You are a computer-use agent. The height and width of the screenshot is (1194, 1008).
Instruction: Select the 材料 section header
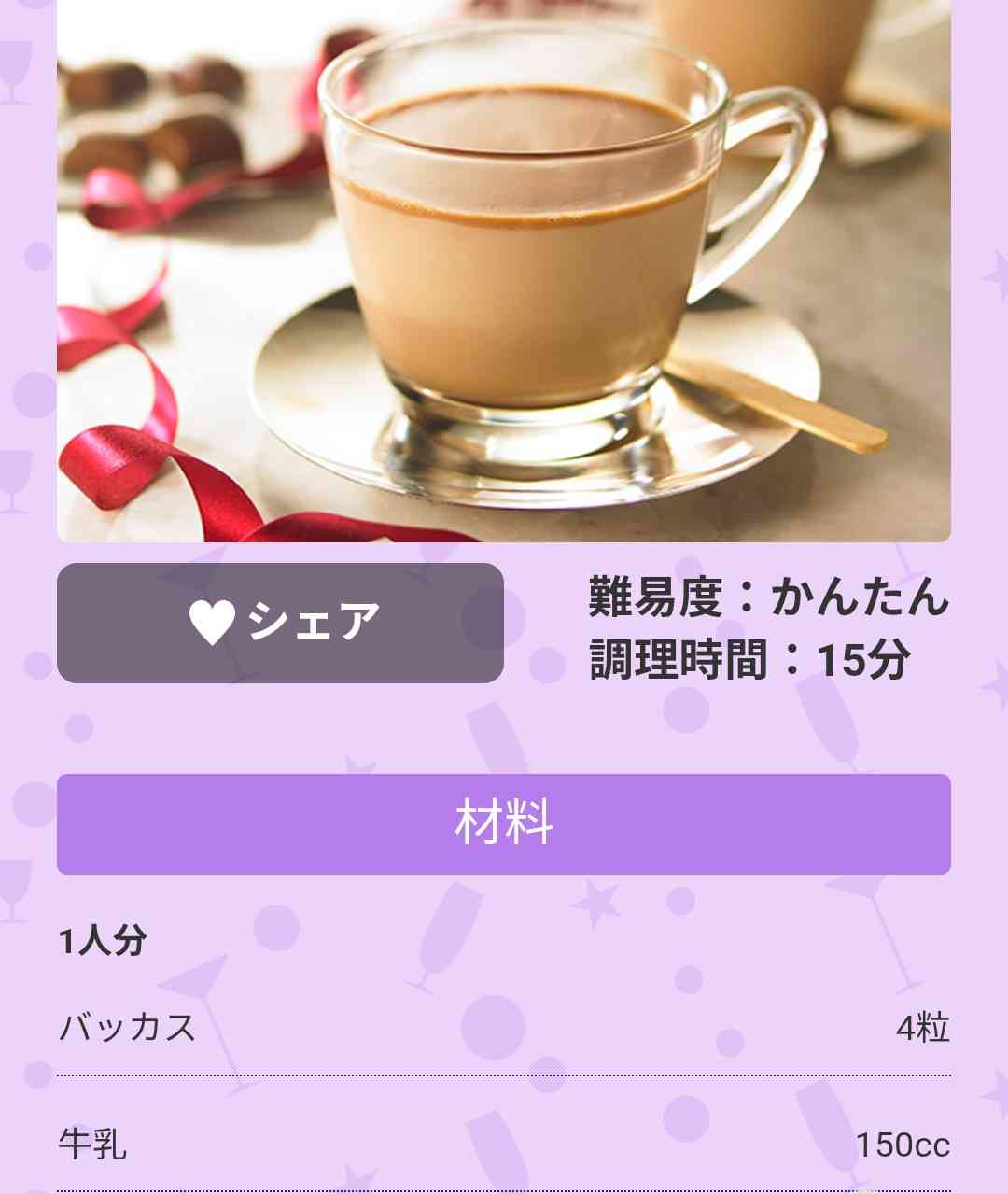click(x=504, y=822)
